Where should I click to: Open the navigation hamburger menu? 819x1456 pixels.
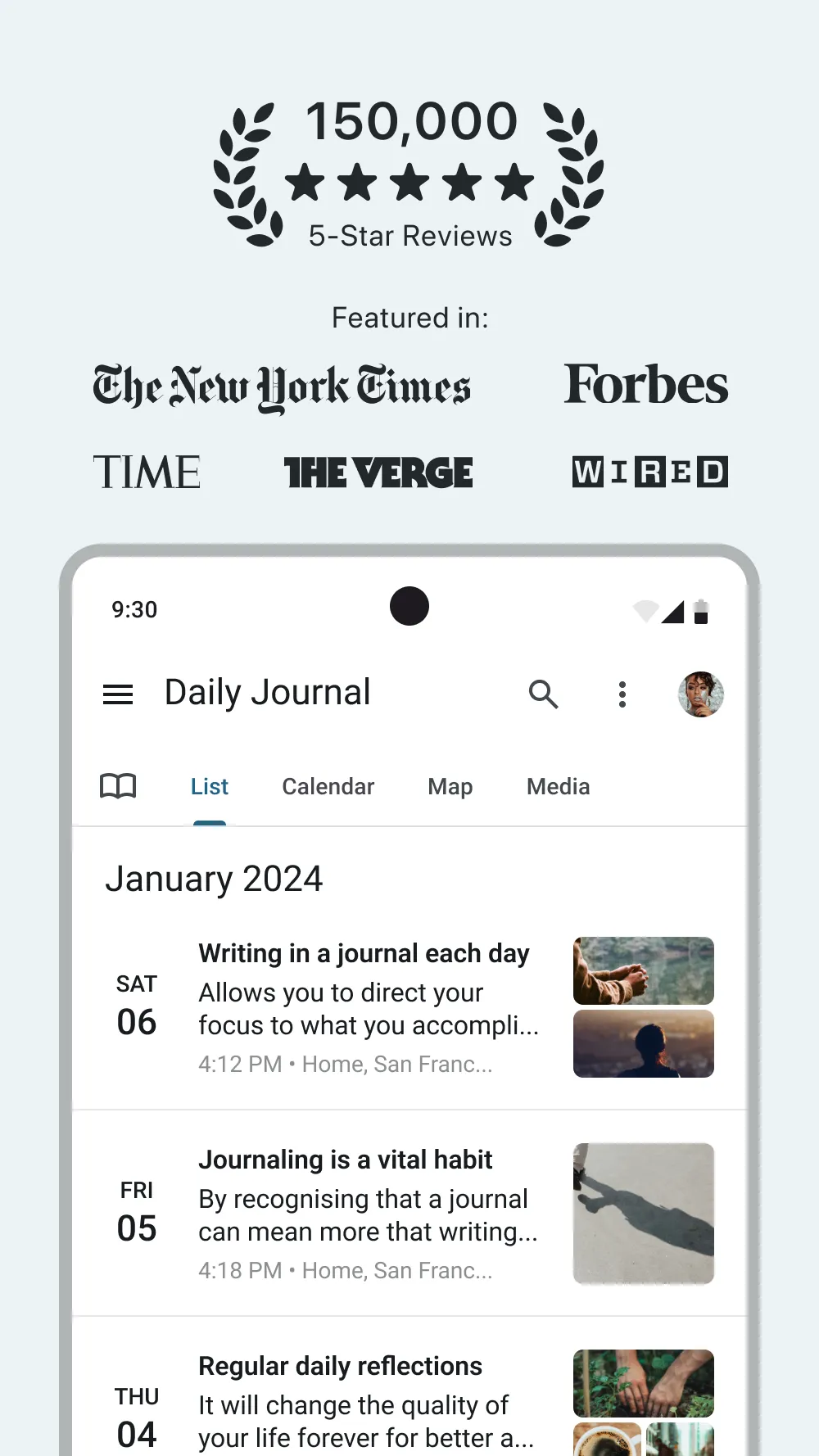tap(117, 694)
